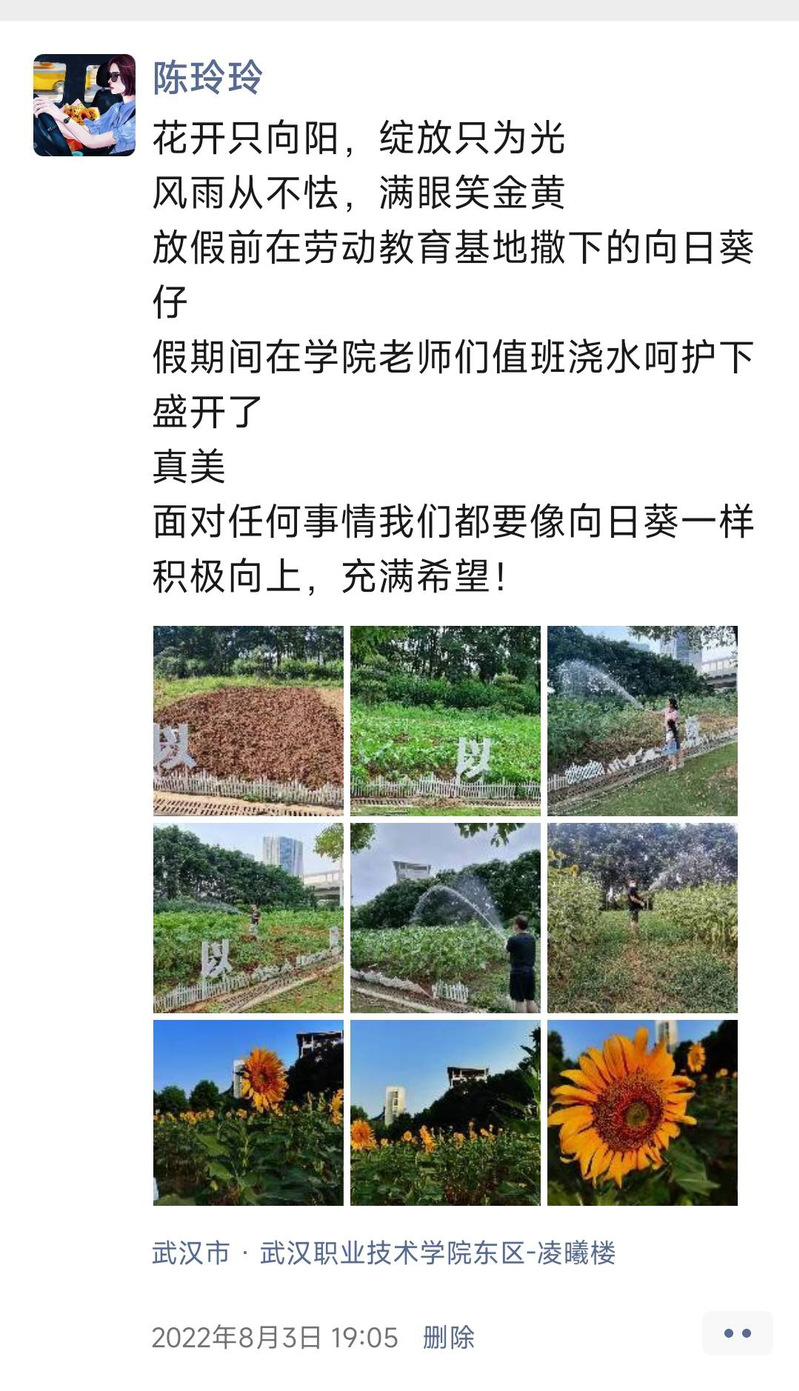Image resolution: width=799 pixels, height=1391 pixels.
Task: Open the sunflower against blue sky photo
Action: (x=248, y=1112)
